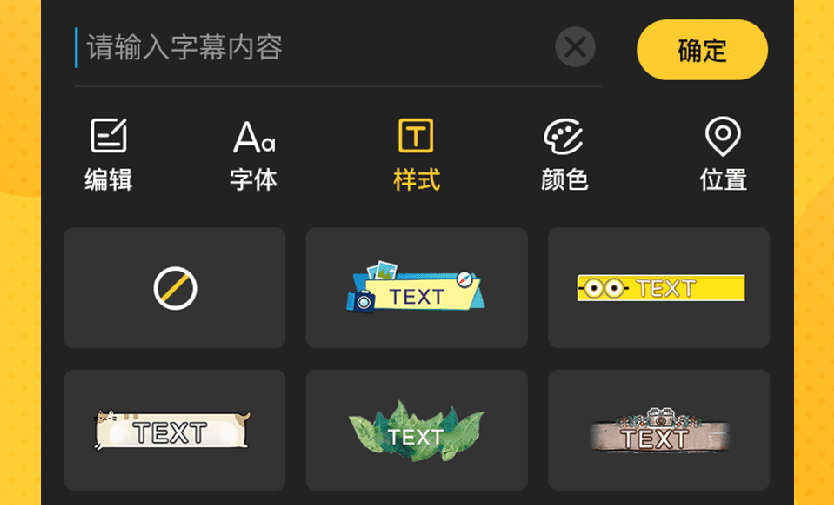The width and height of the screenshot is (834, 505).
Task: Select the 样式 style tab
Action: click(x=416, y=156)
